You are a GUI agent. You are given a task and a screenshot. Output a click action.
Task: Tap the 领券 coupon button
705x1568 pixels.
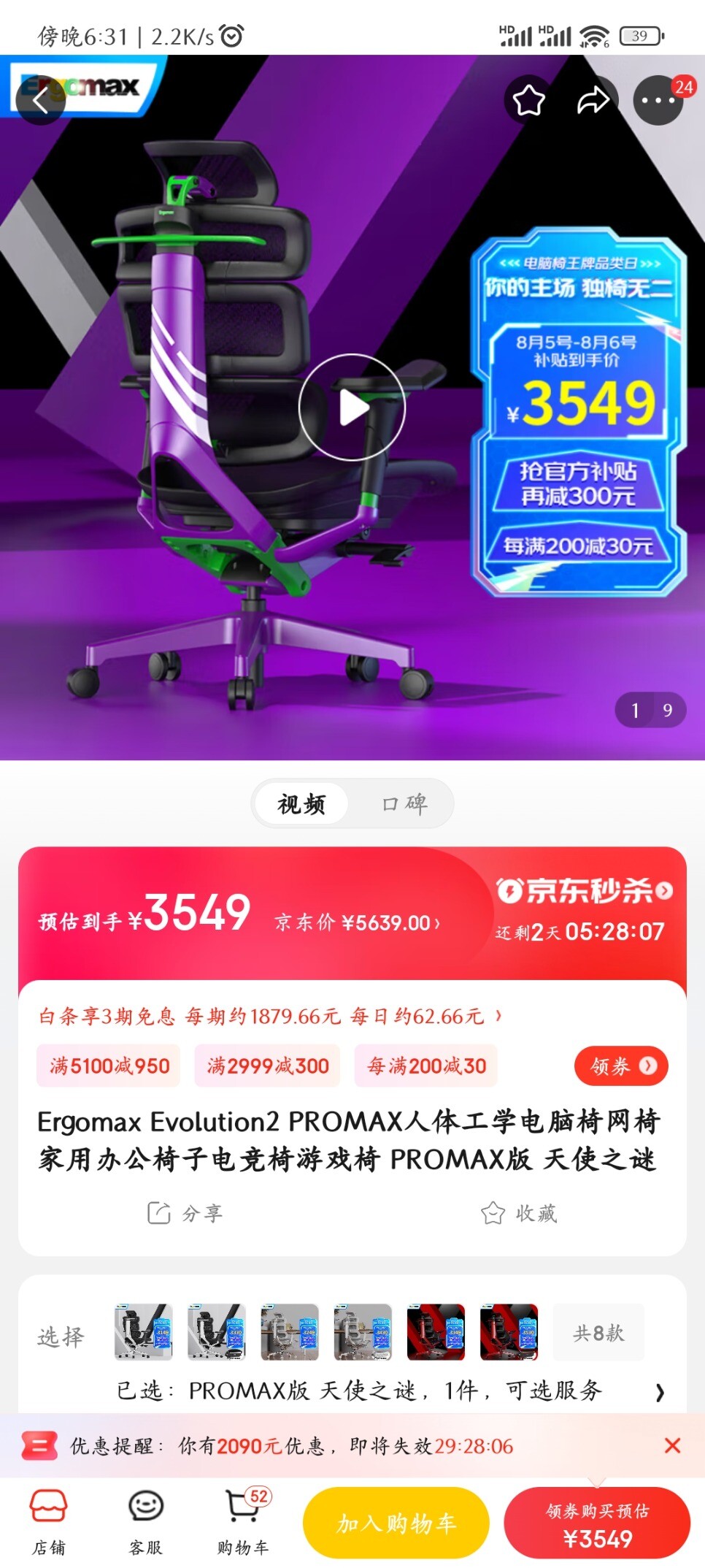622,1066
